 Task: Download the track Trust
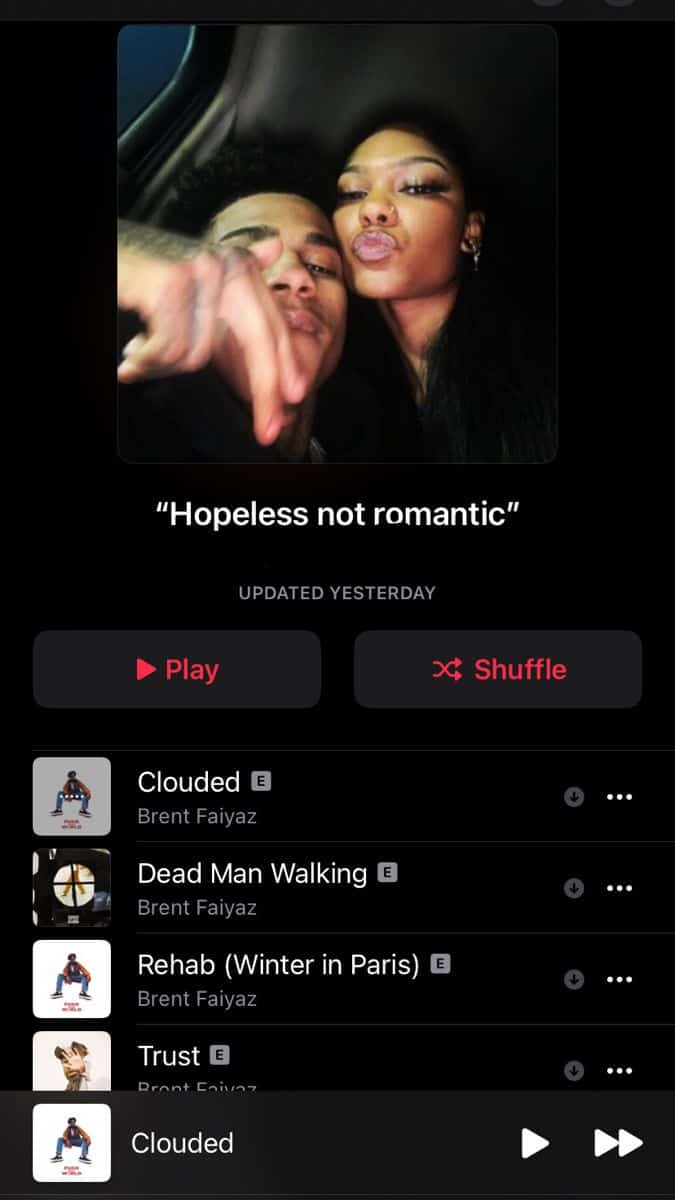click(x=574, y=1070)
